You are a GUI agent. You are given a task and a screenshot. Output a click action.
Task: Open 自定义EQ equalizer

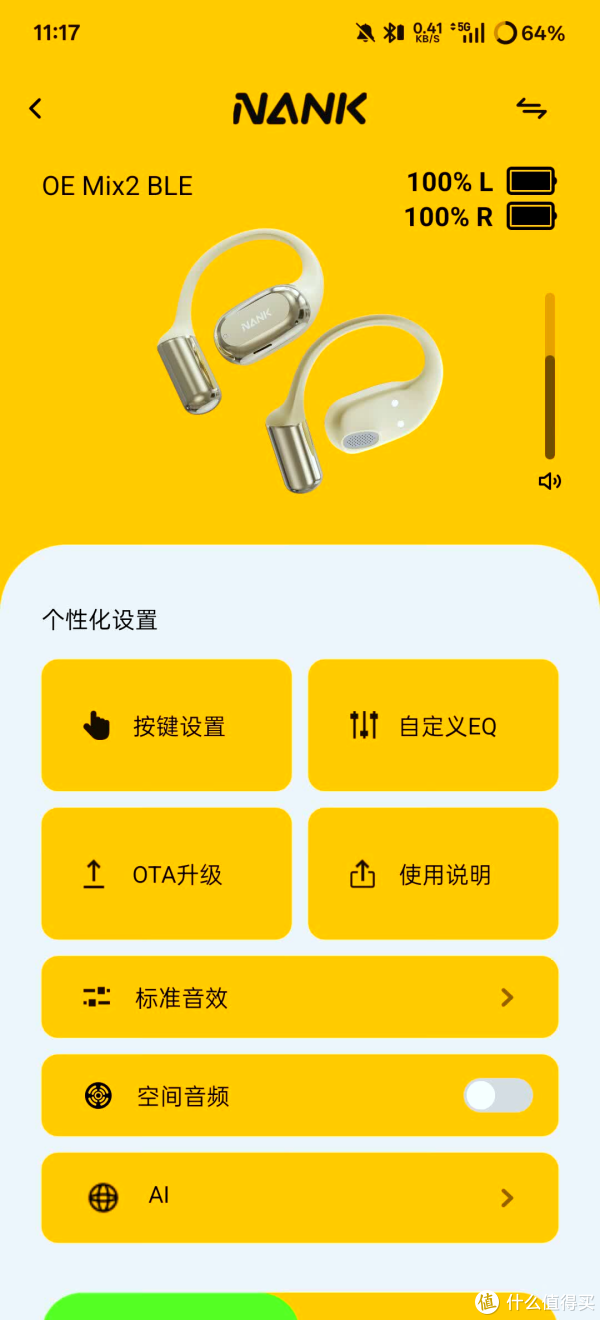click(x=432, y=726)
